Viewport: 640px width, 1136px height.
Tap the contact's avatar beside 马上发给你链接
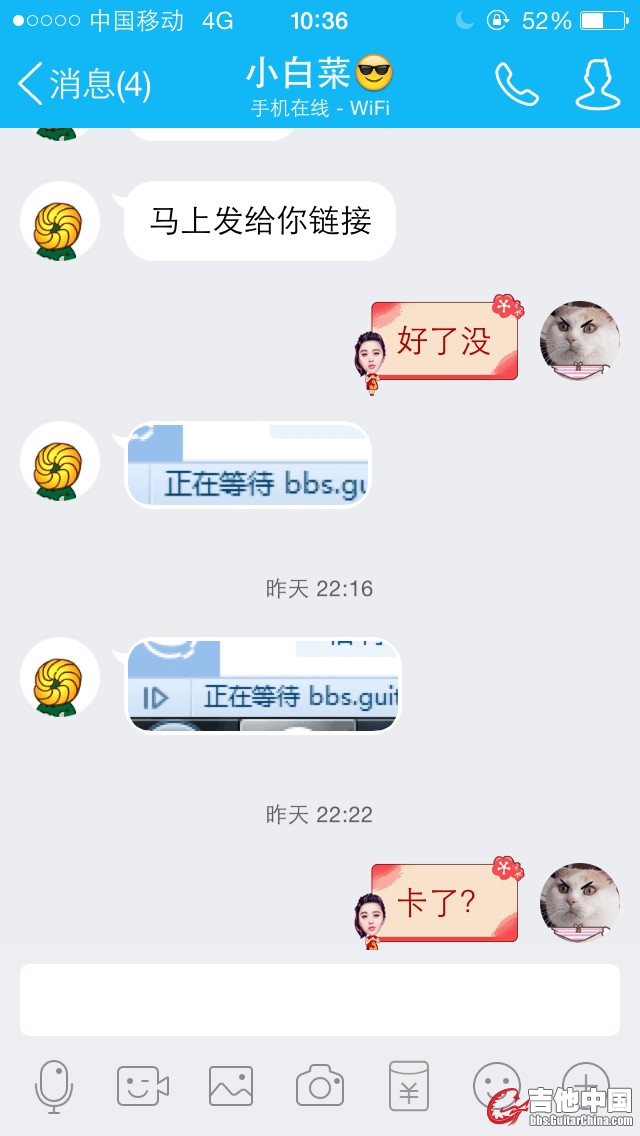[59, 221]
